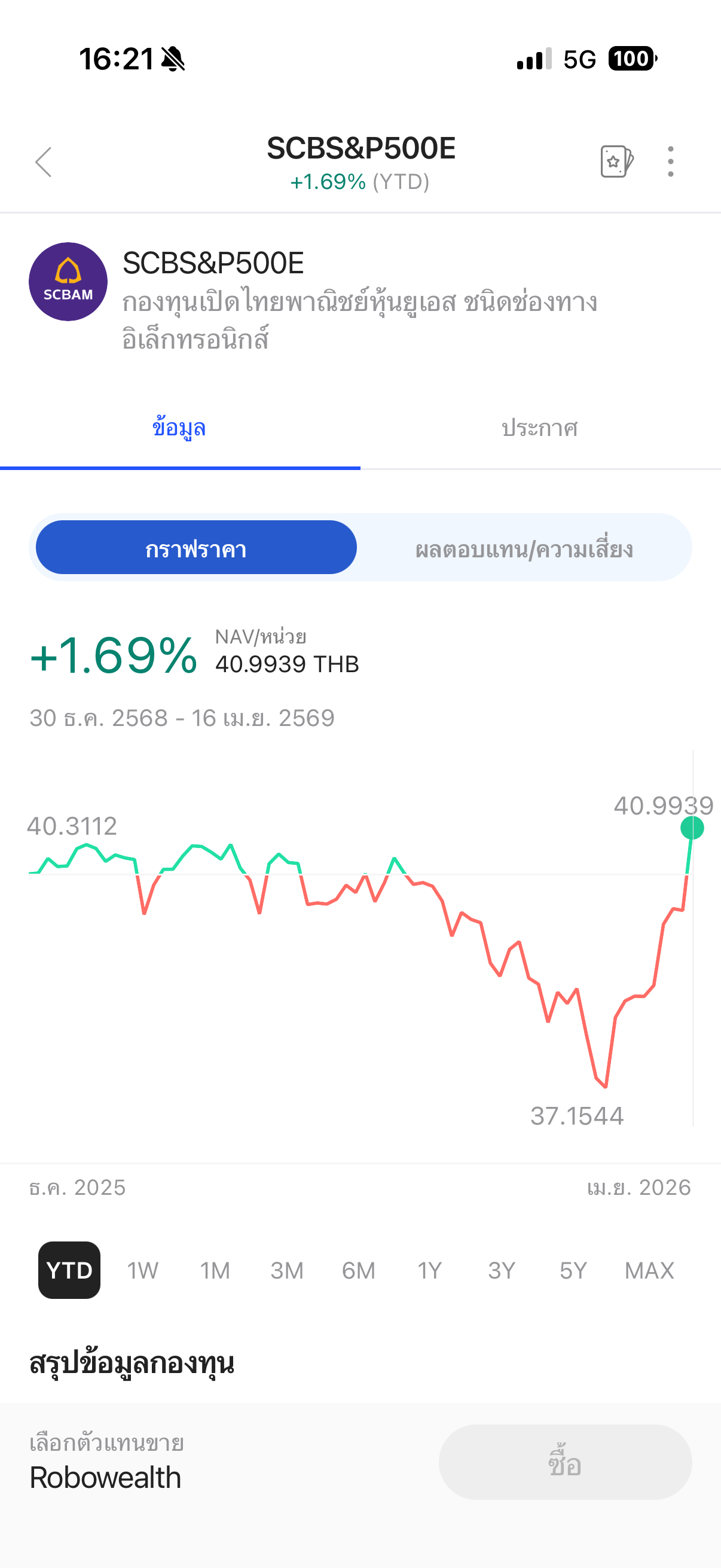The width and height of the screenshot is (721, 1568).
Task: Switch to the ประกาศ tab
Action: [x=540, y=429]
